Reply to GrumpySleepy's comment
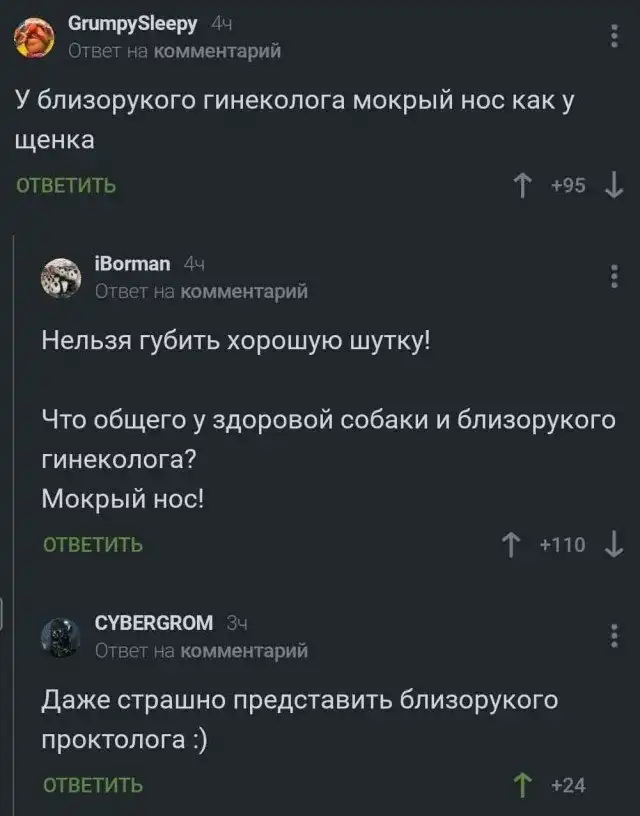640x816 pixels. click(65, 185)
